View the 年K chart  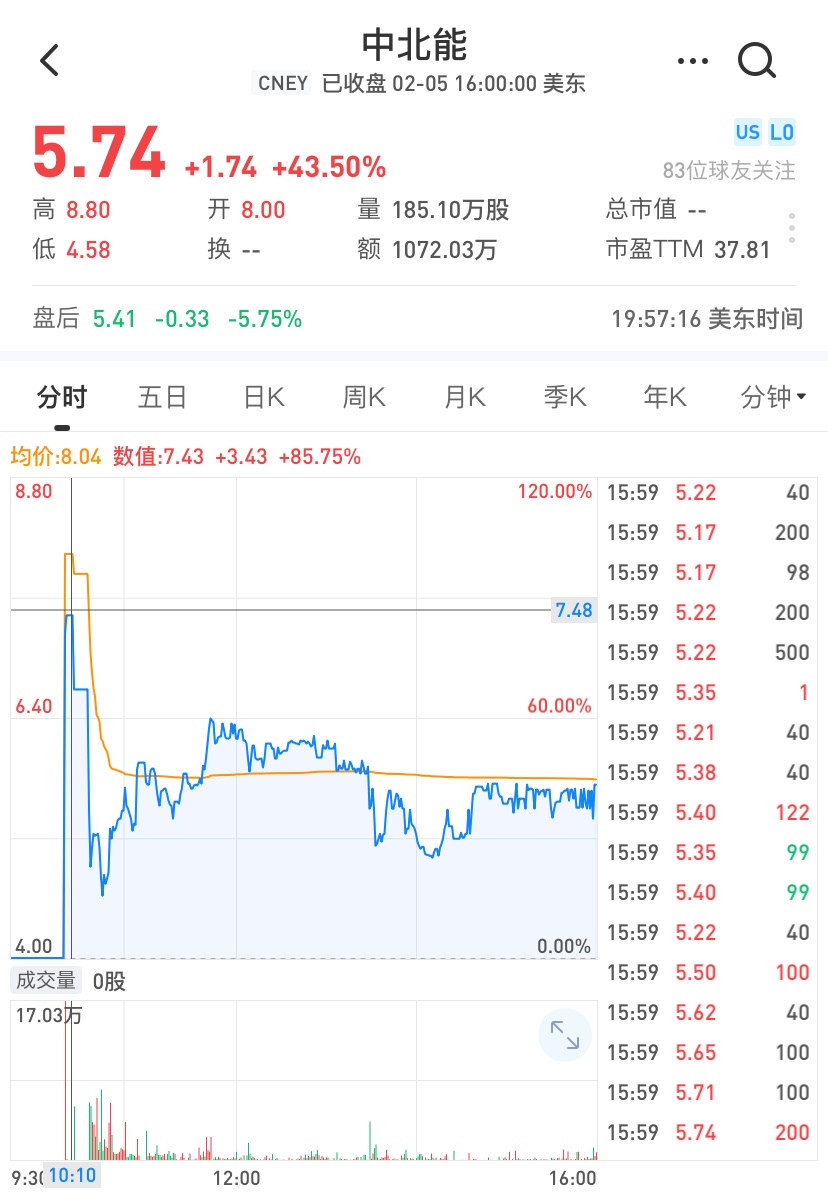[665, 397]
